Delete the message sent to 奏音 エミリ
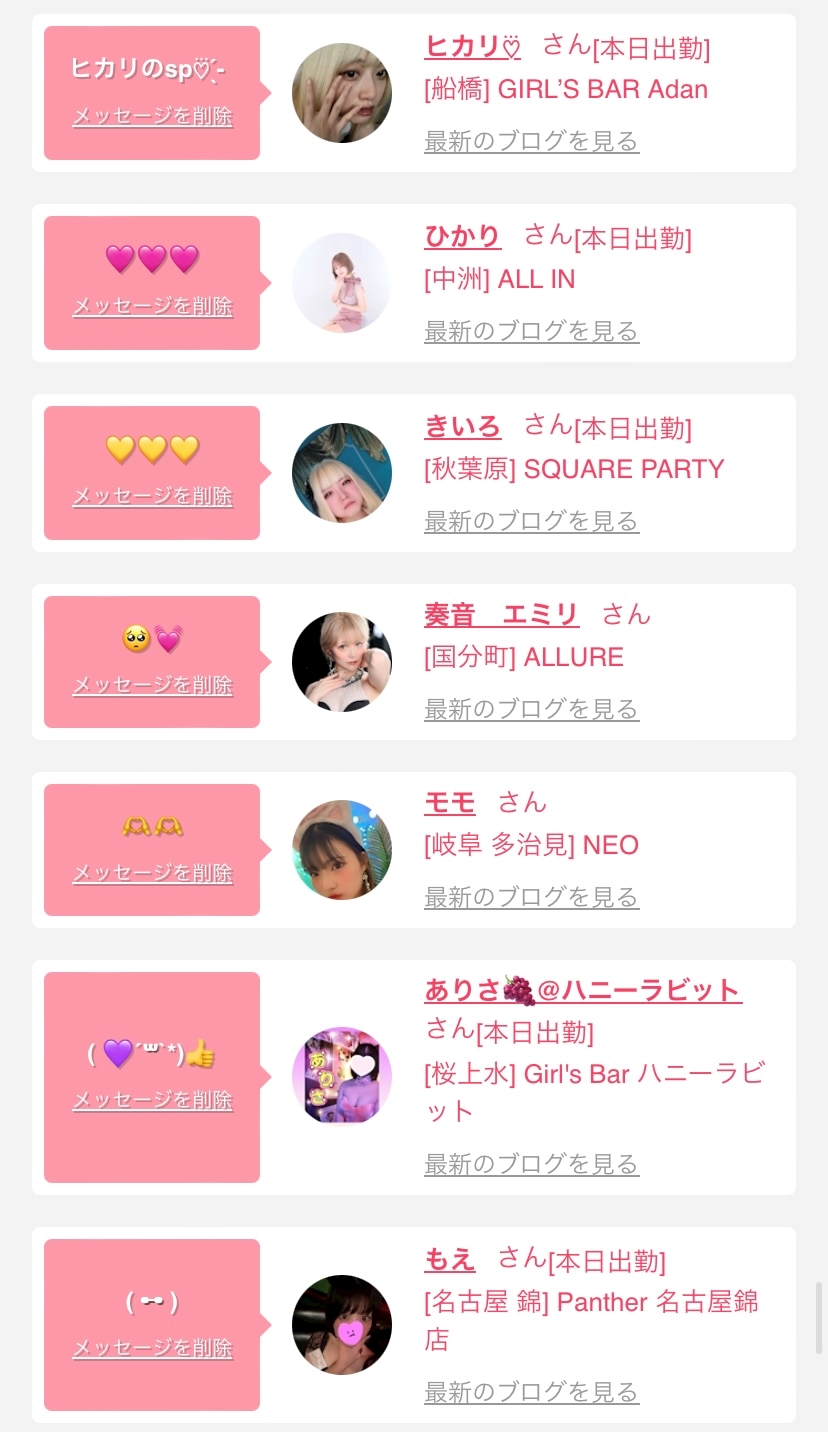 (x=152, y=686)
